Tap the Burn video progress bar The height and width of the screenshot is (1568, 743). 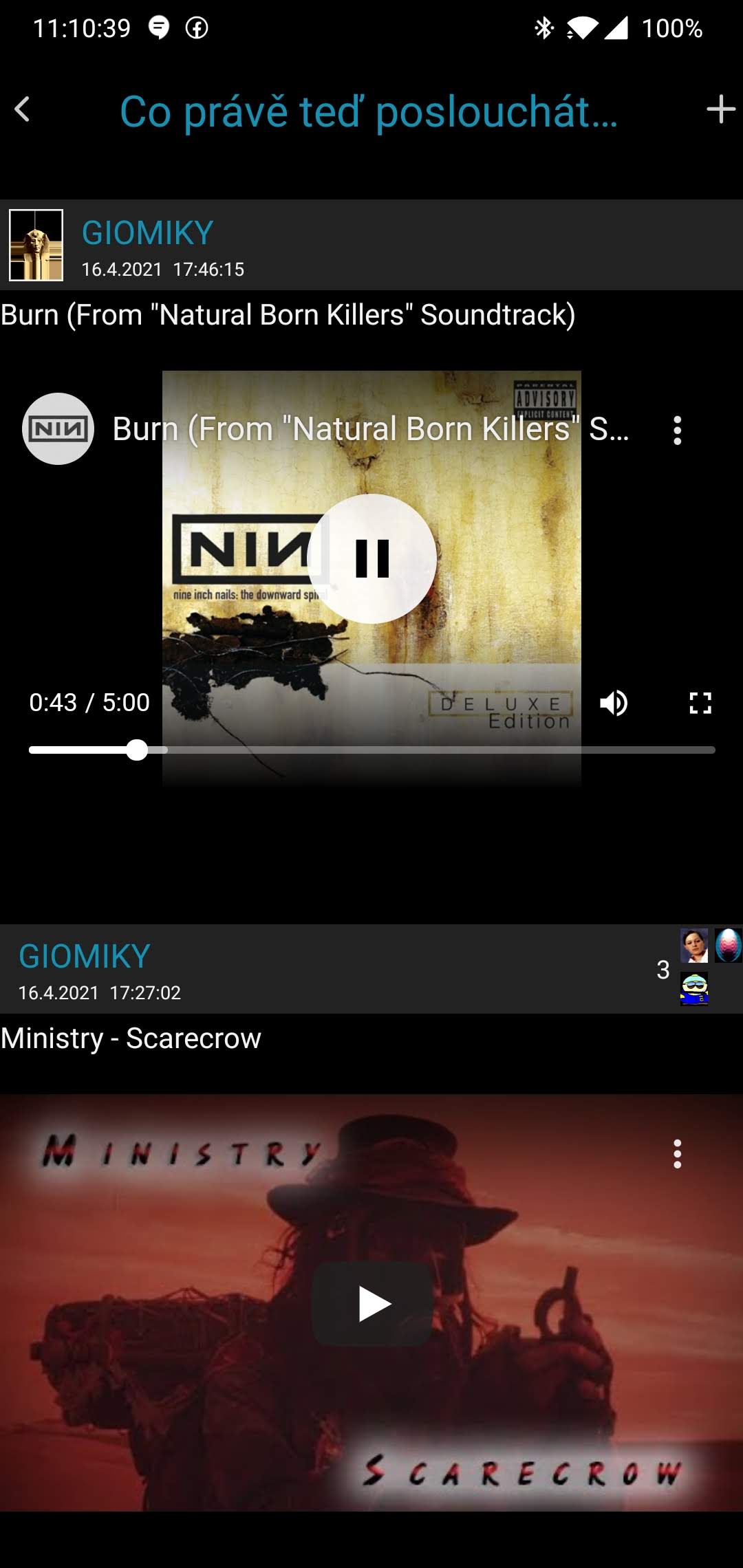tap(413, 750)
